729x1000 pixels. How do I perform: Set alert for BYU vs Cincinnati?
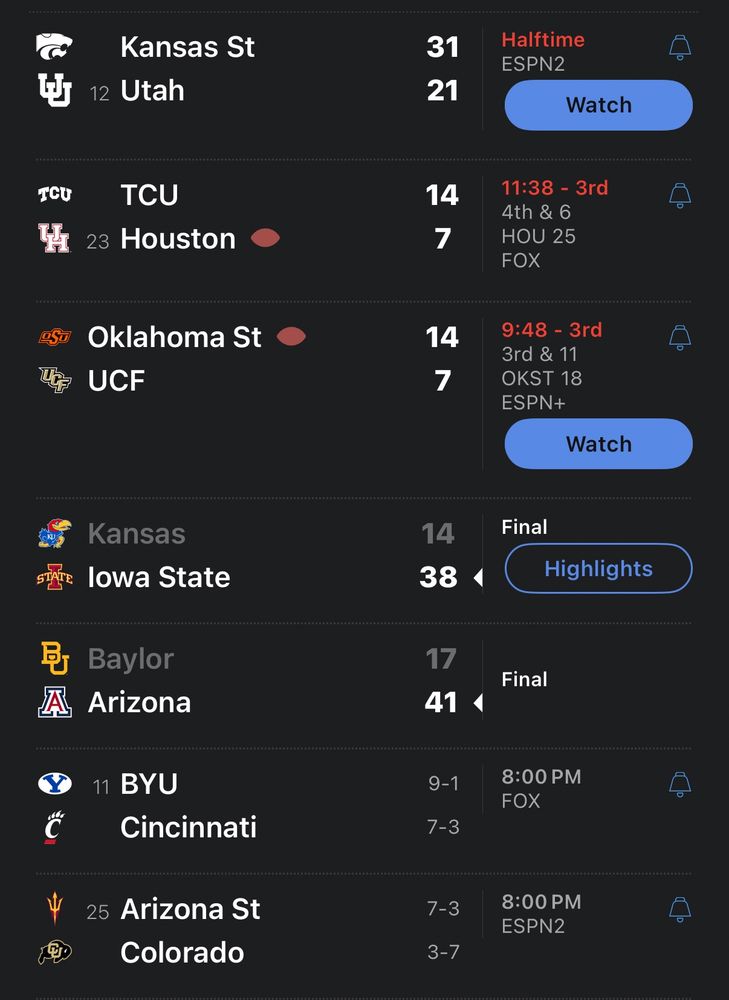click(x=680, y=784)
